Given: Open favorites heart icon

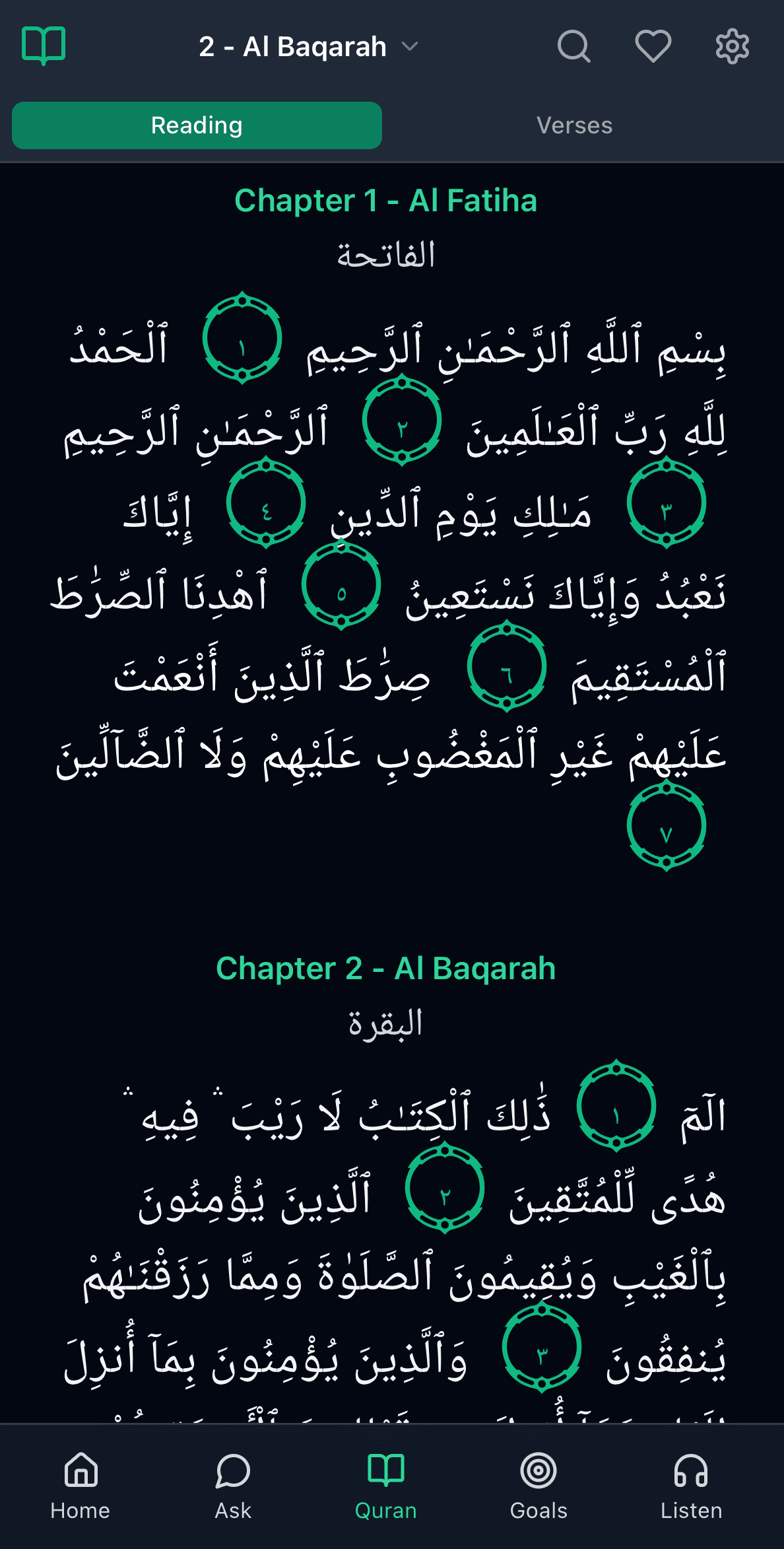Looking at the screenshot, I should pyautogui.click(x=653, y=46).
